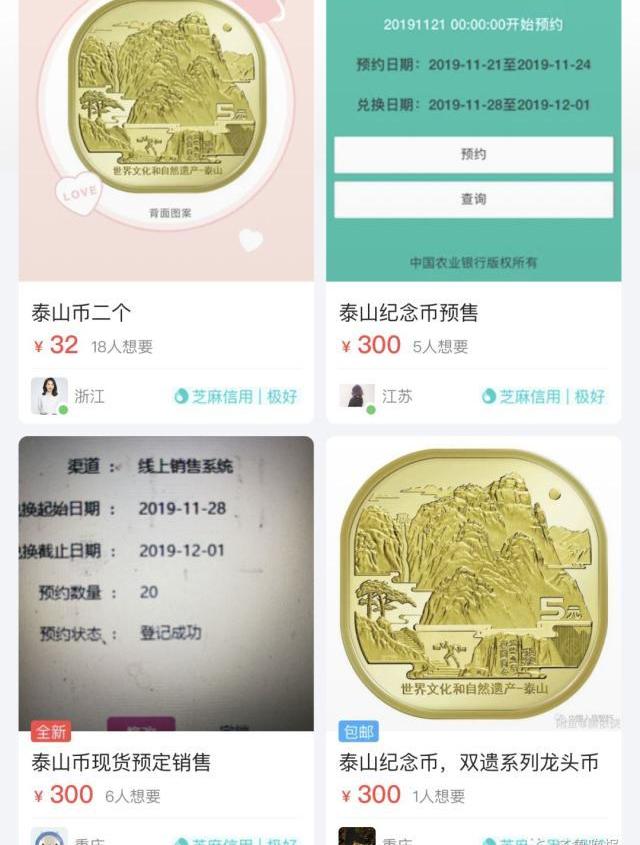View the 泰山纪念币预售 listing
Image resolution: width=640 pixels, height=845 pixels.
(409, 313)
